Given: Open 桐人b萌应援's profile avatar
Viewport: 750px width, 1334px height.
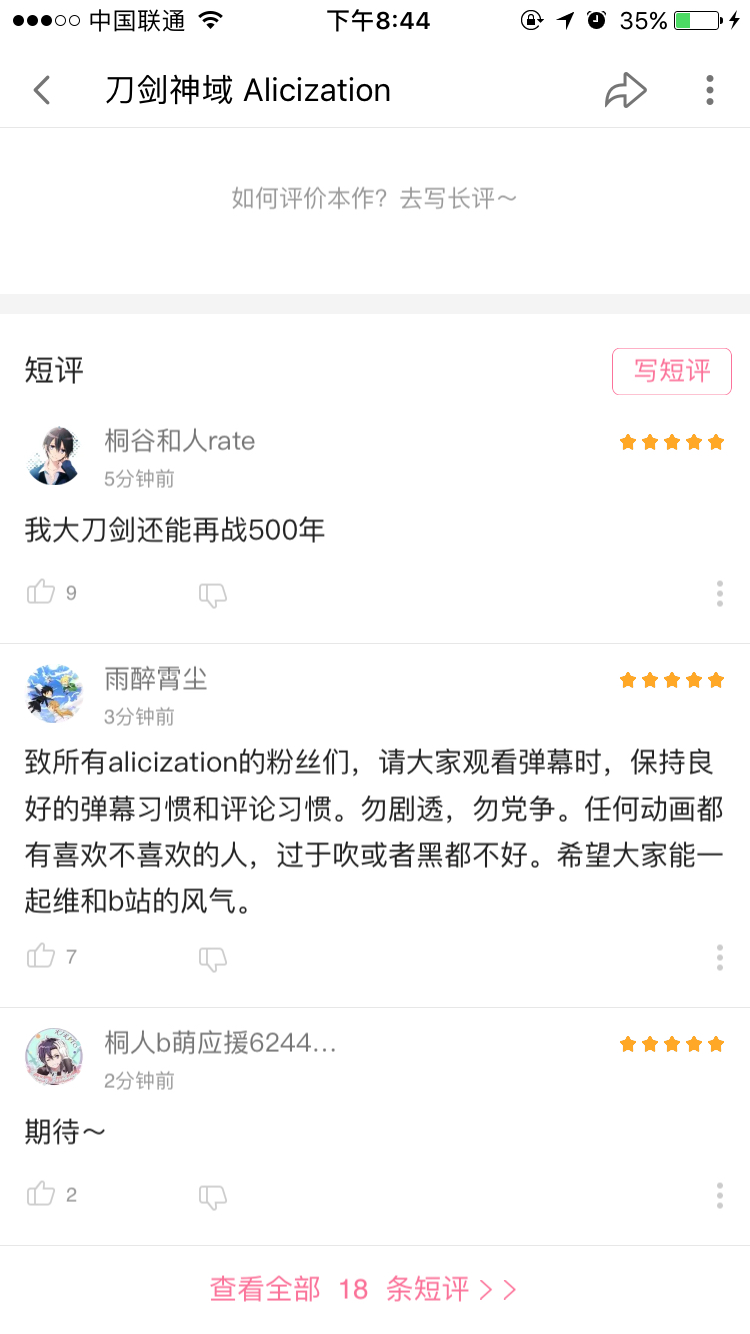Looking at the screenshot, I should coord(54,1057).
